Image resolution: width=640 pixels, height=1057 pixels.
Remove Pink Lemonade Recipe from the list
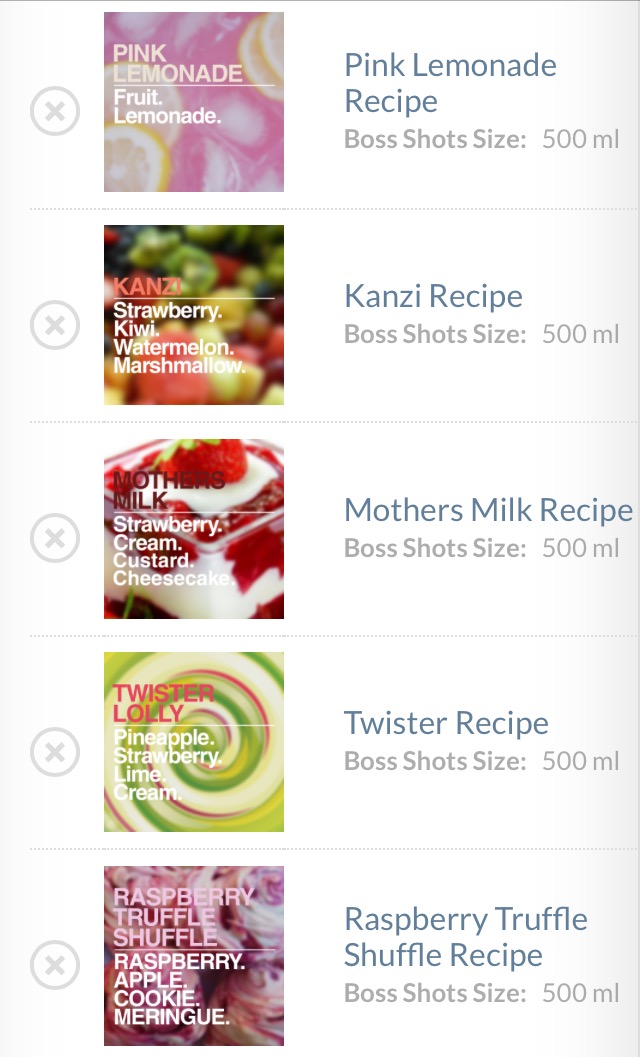click(55, 111)
